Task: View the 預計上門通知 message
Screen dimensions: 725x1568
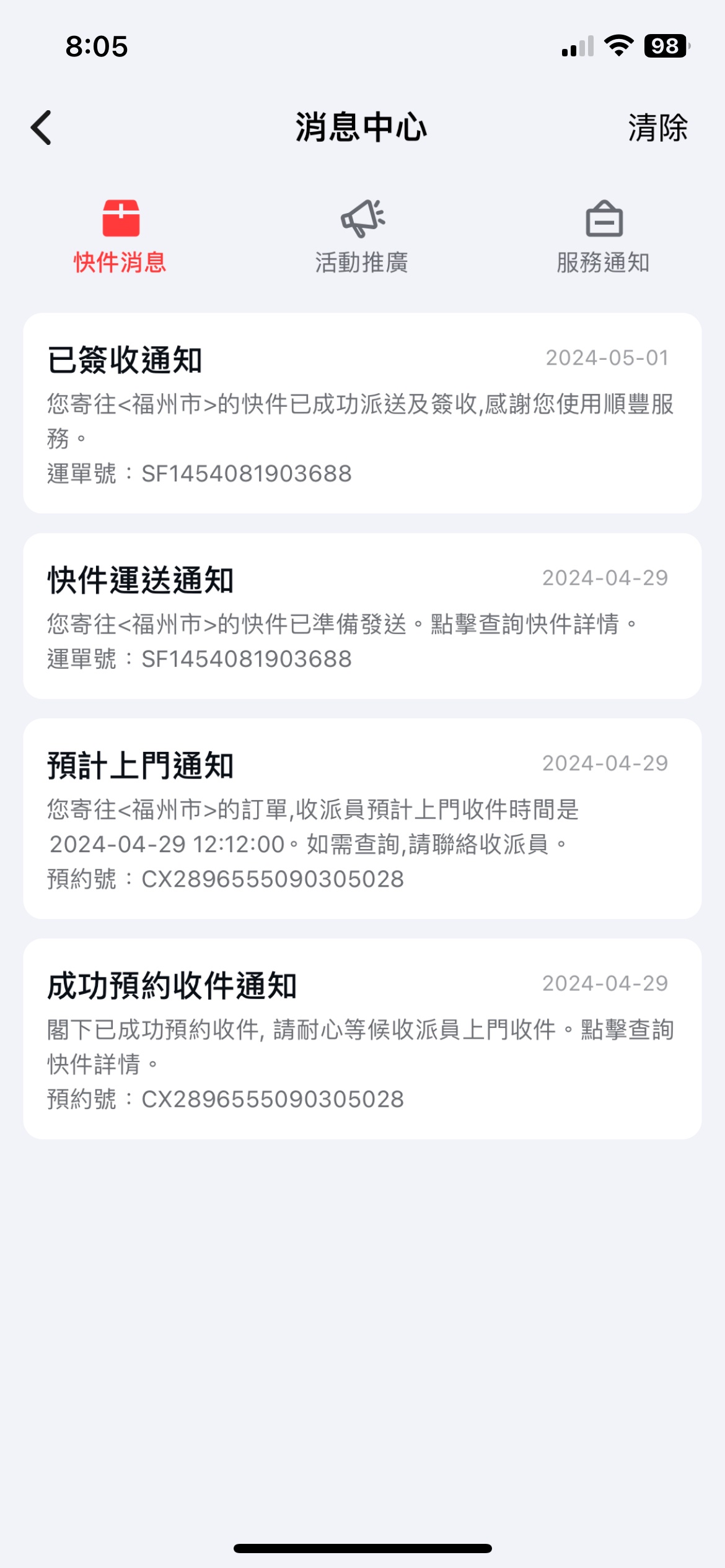Action: pos(362,819)
